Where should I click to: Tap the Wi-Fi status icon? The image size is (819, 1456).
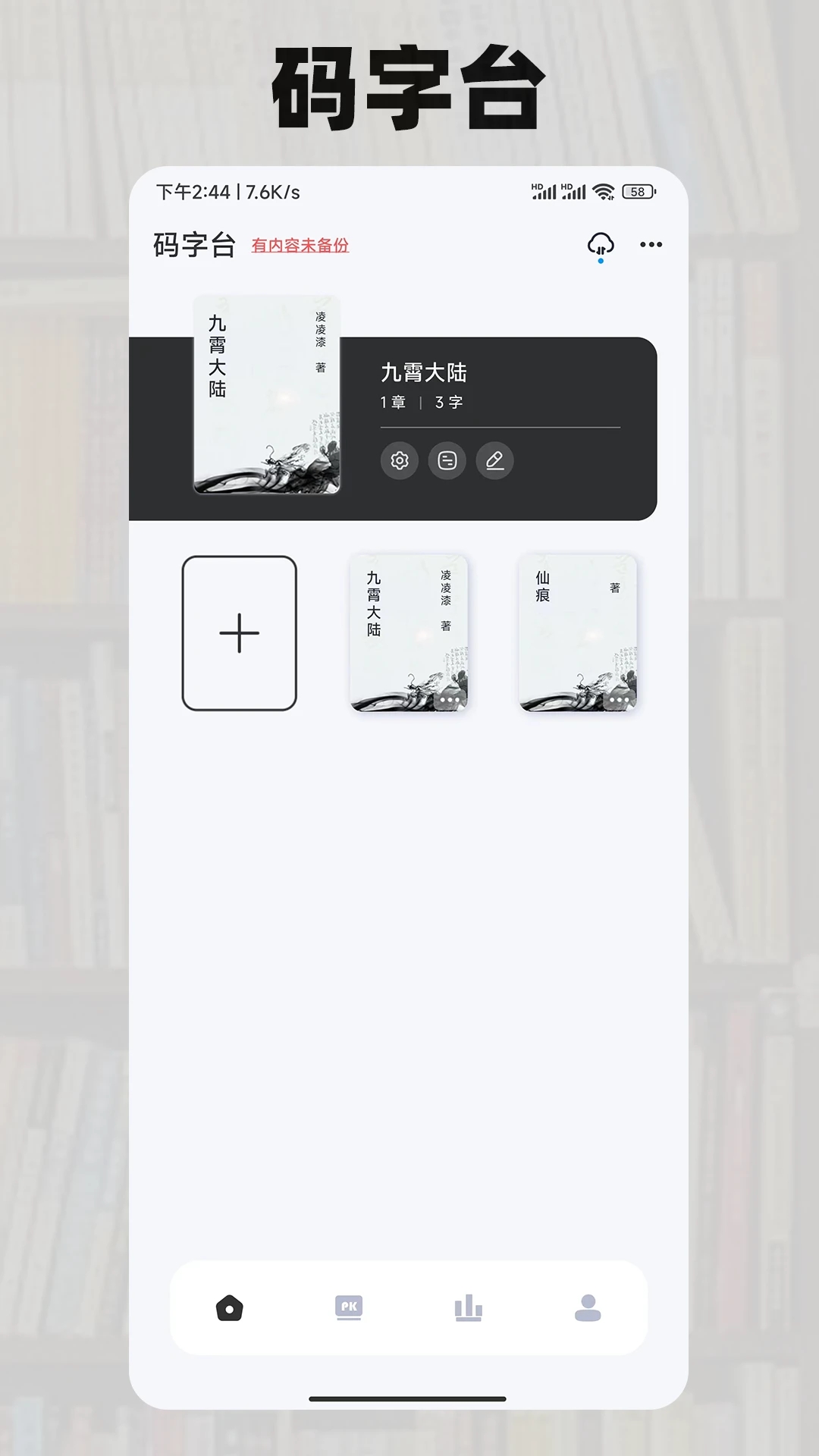(x=603, y=192)
